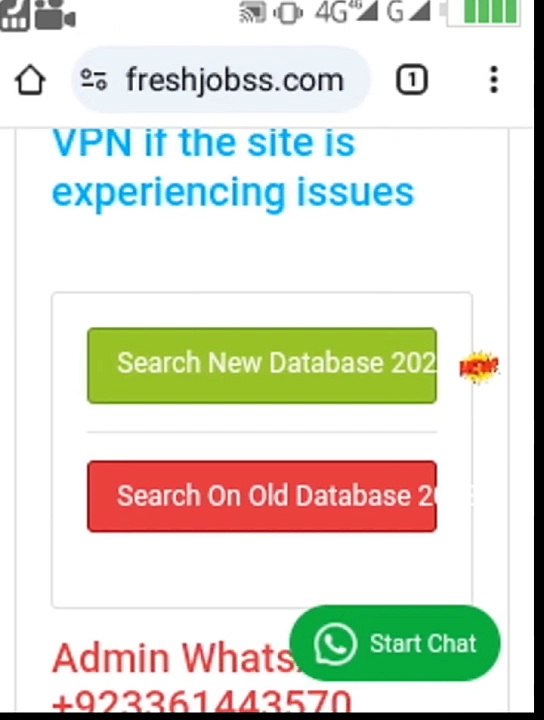544x720 pixels.
Task: Open the tab switcher
Action: click(x=411, y=80)
